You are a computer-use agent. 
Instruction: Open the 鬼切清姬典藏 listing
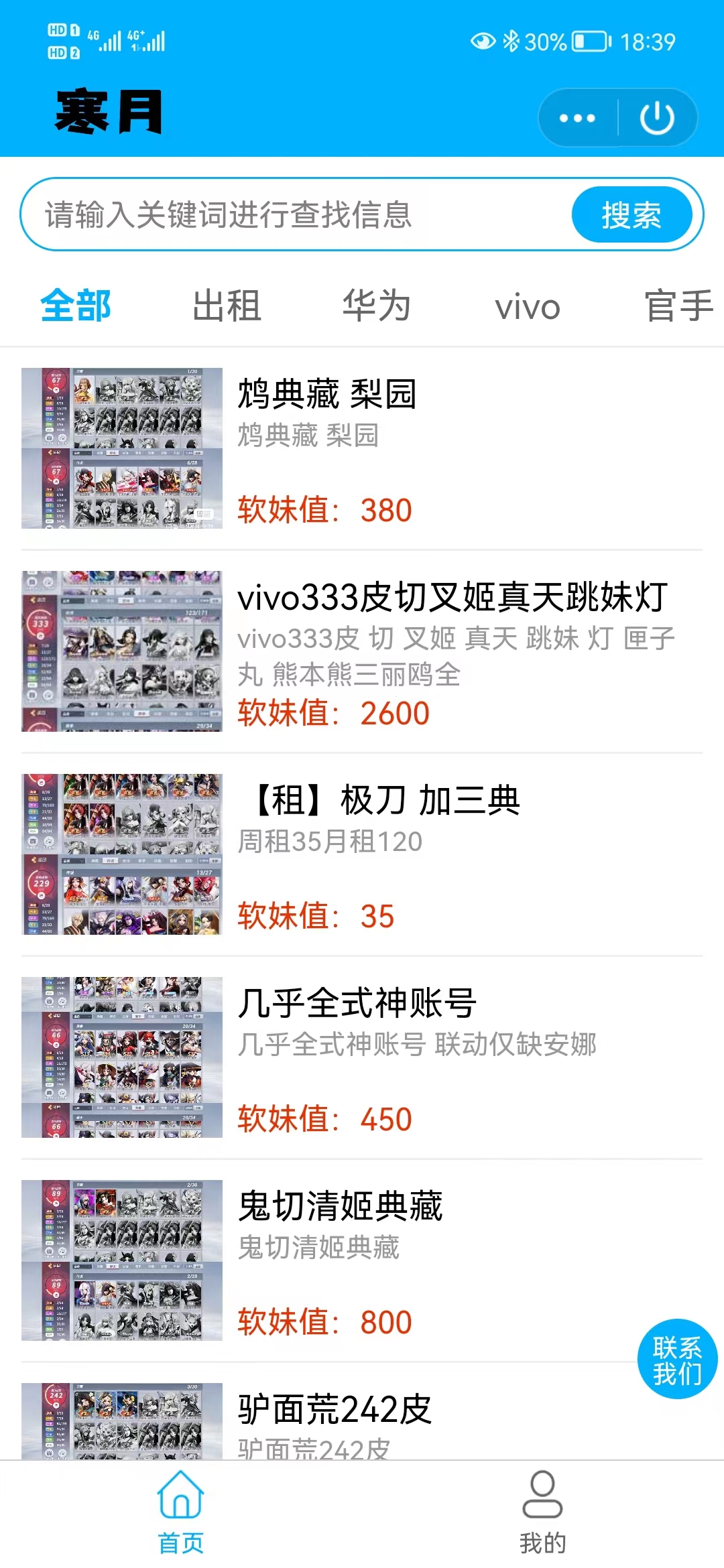coord(362,1260)
